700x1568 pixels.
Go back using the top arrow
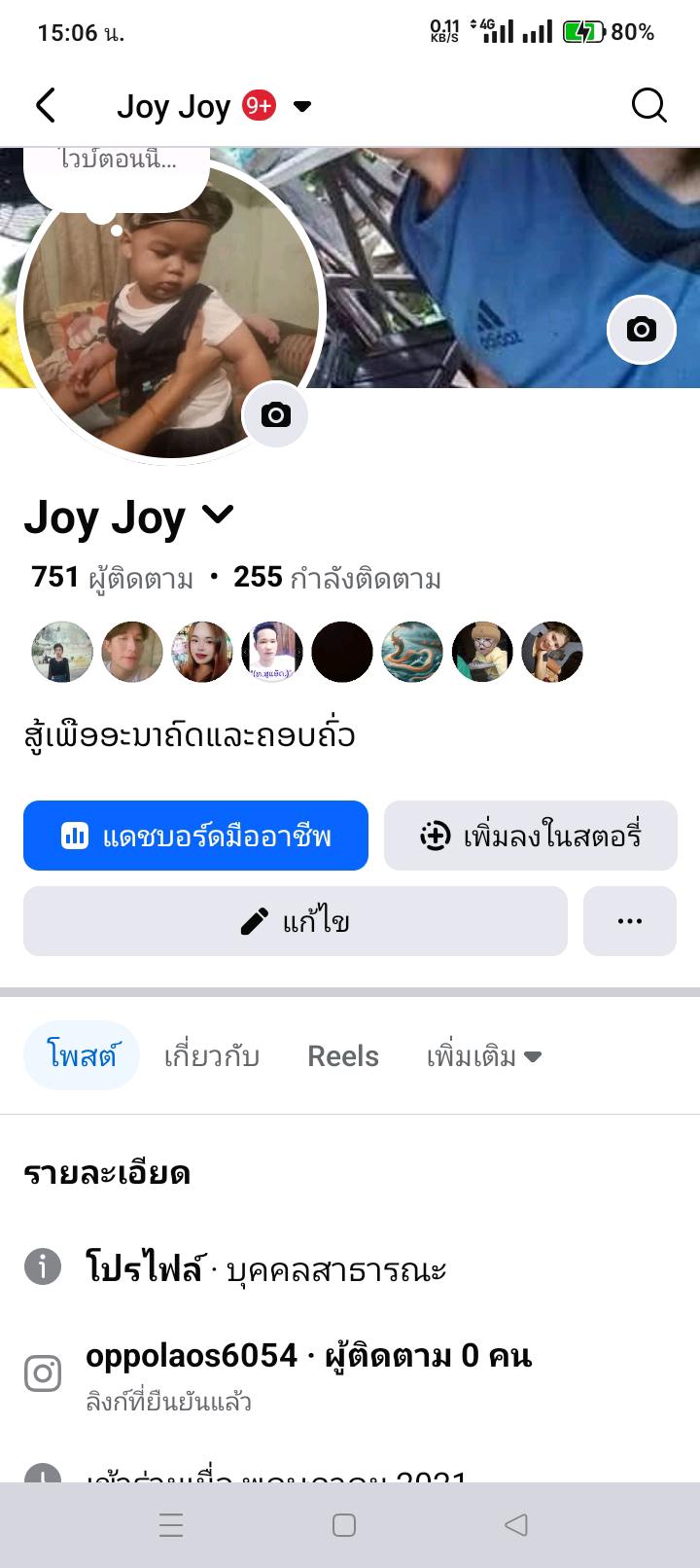pyautogui.click(x=46, y=105)
